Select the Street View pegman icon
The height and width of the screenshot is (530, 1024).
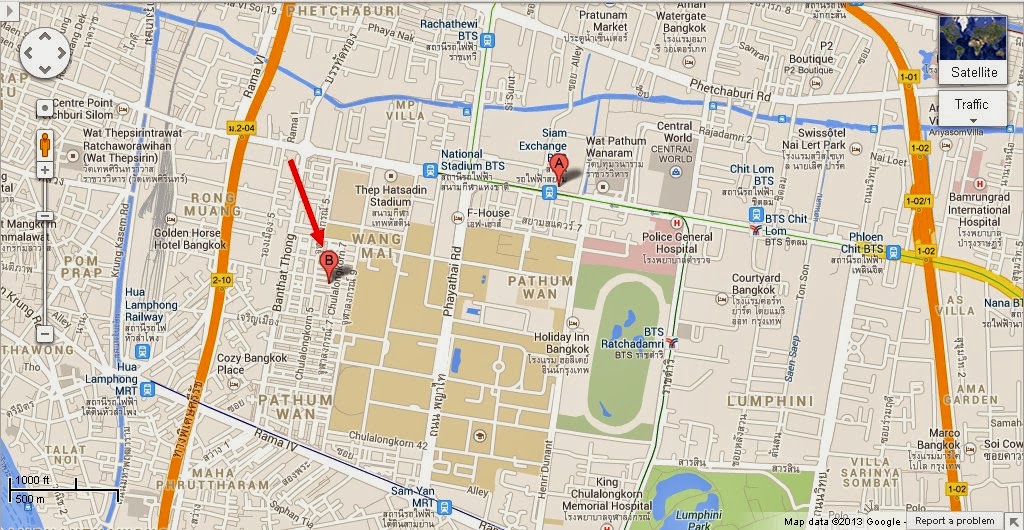pyautogui.click(x=45, y=143)
